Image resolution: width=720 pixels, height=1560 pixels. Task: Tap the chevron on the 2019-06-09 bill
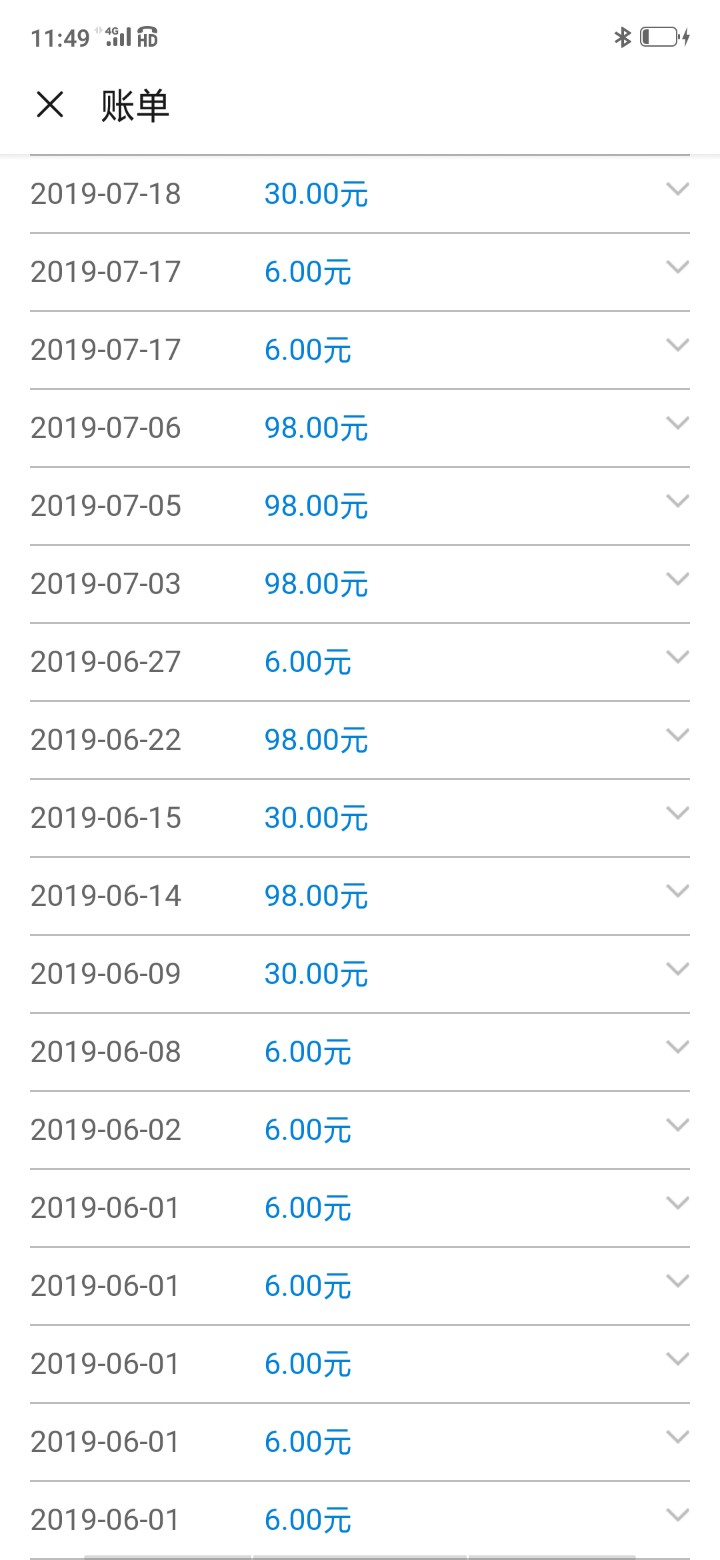[x=677, y=969]
